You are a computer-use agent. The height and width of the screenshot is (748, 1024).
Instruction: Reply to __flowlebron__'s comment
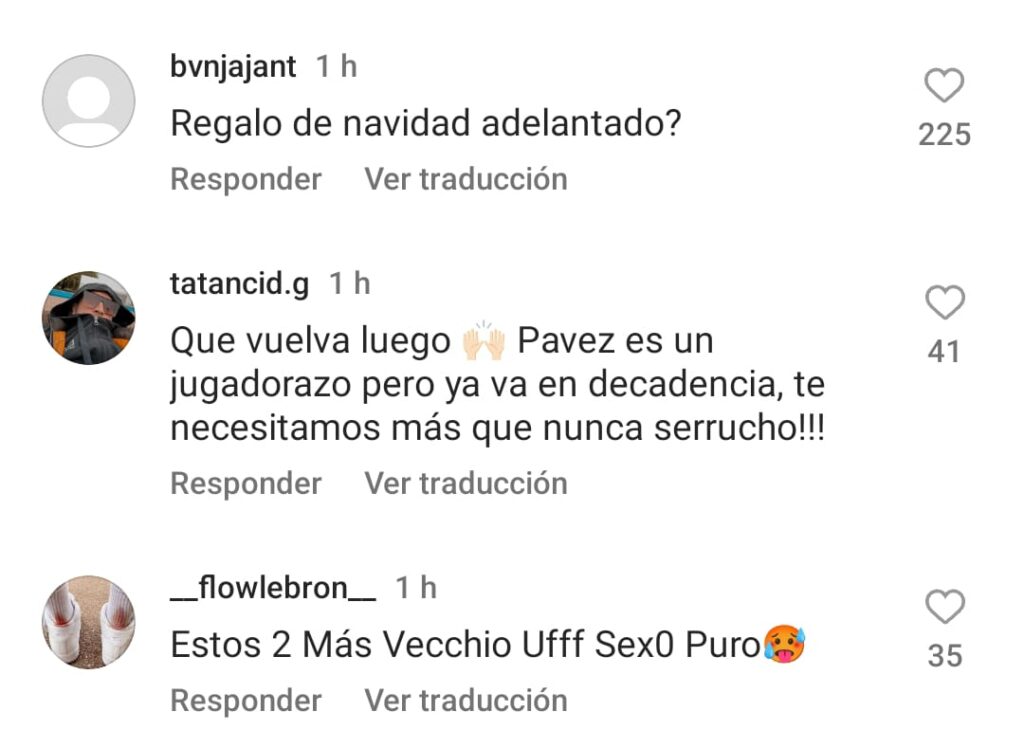(245, 700)
